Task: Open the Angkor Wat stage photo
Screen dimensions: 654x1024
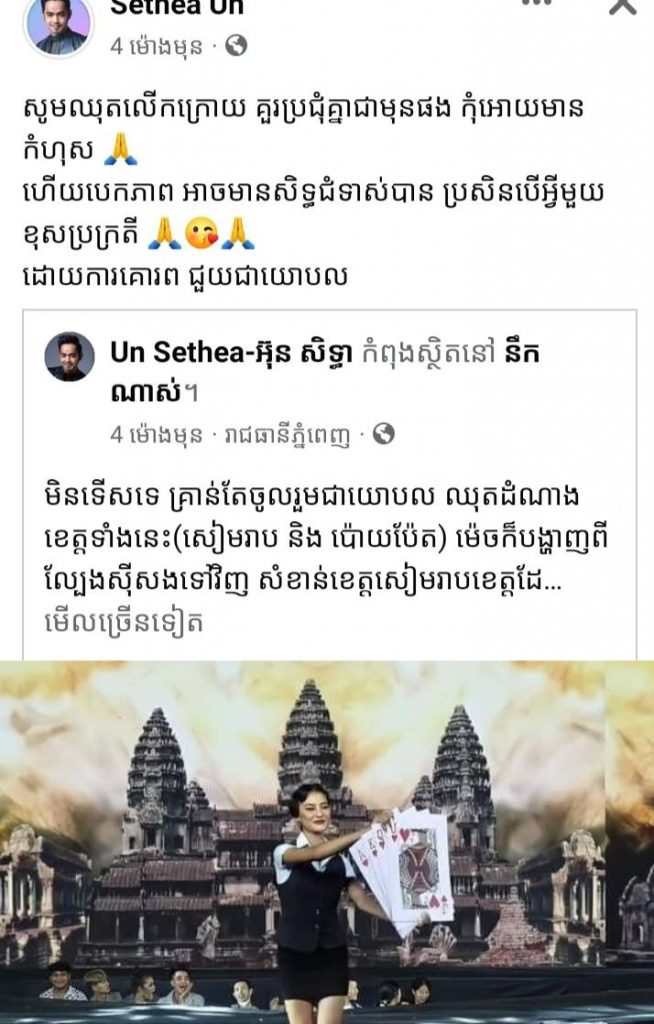Action: coord(327,840)
